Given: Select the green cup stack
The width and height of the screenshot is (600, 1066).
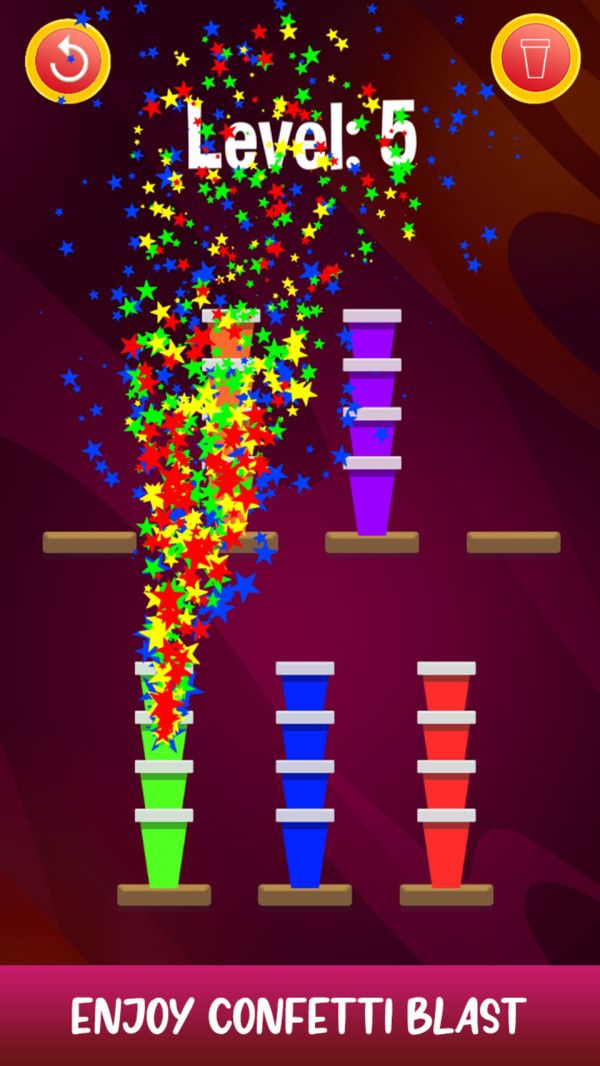Looking at the screenshot, I should pyautogui.click(x=164, y=790).
